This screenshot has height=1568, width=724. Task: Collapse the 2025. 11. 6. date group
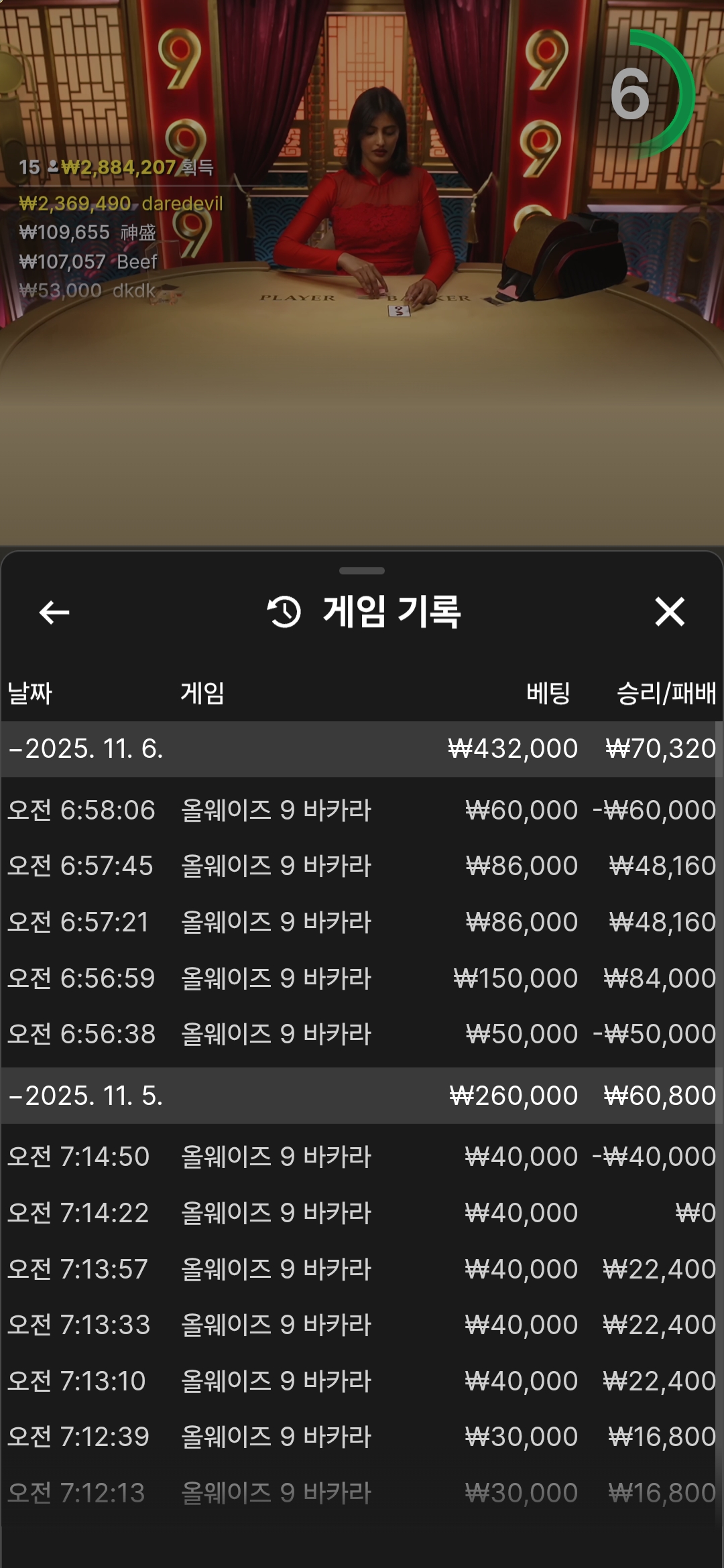click(x=87, y=748)
